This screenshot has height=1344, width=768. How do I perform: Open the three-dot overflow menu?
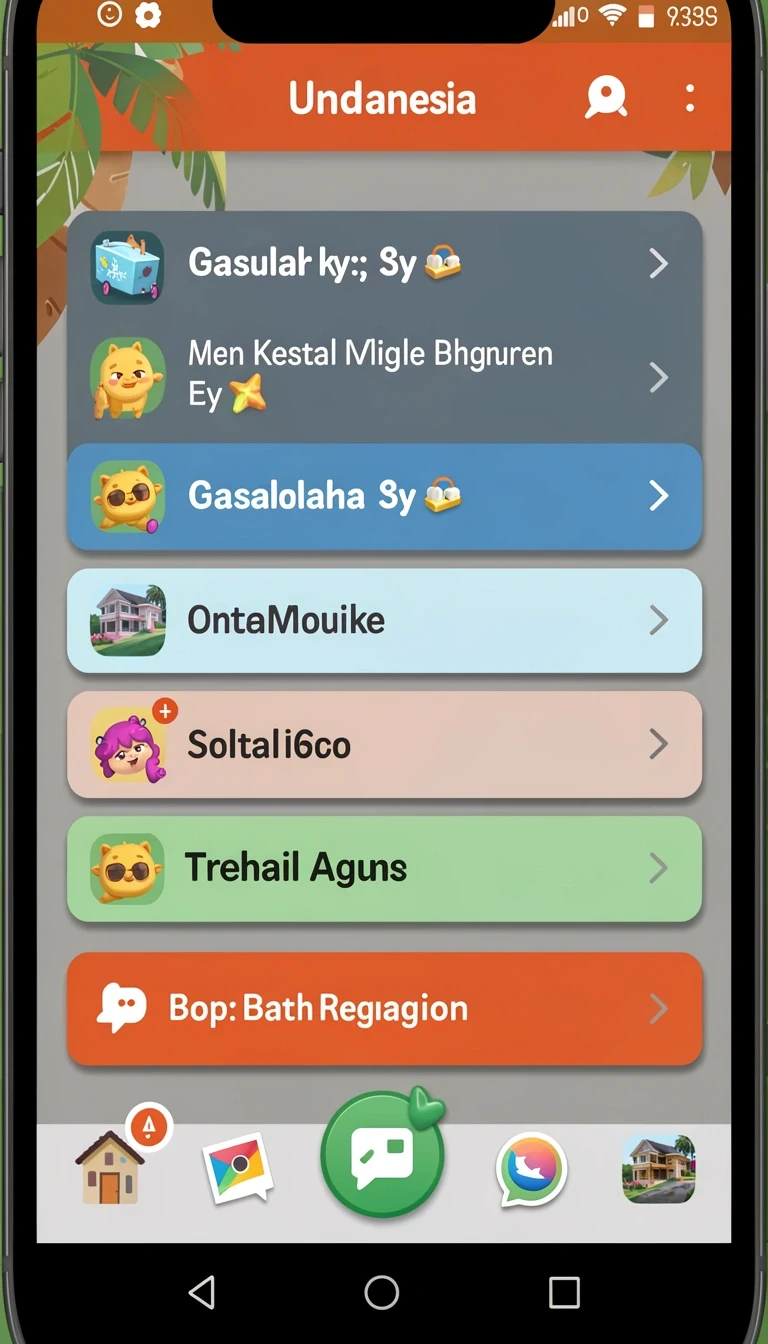pyautogui.click(x=690, y=97)
